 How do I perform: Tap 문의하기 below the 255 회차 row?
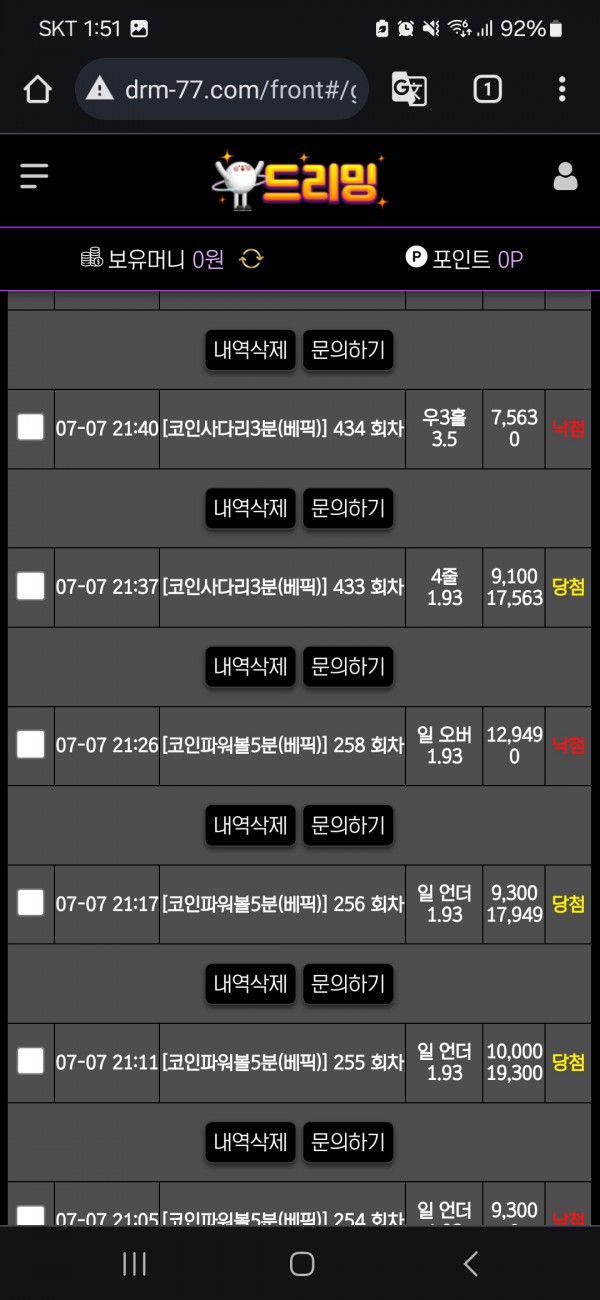pyautogui.click(x=348, y=1141)
